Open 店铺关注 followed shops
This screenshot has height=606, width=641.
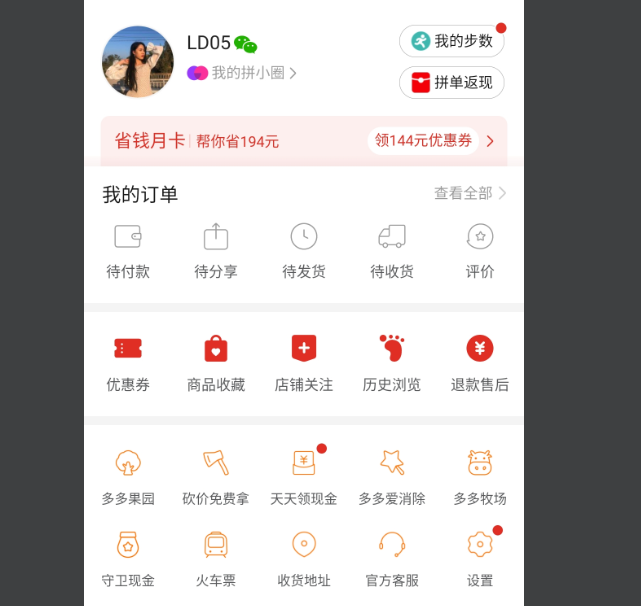304,362
